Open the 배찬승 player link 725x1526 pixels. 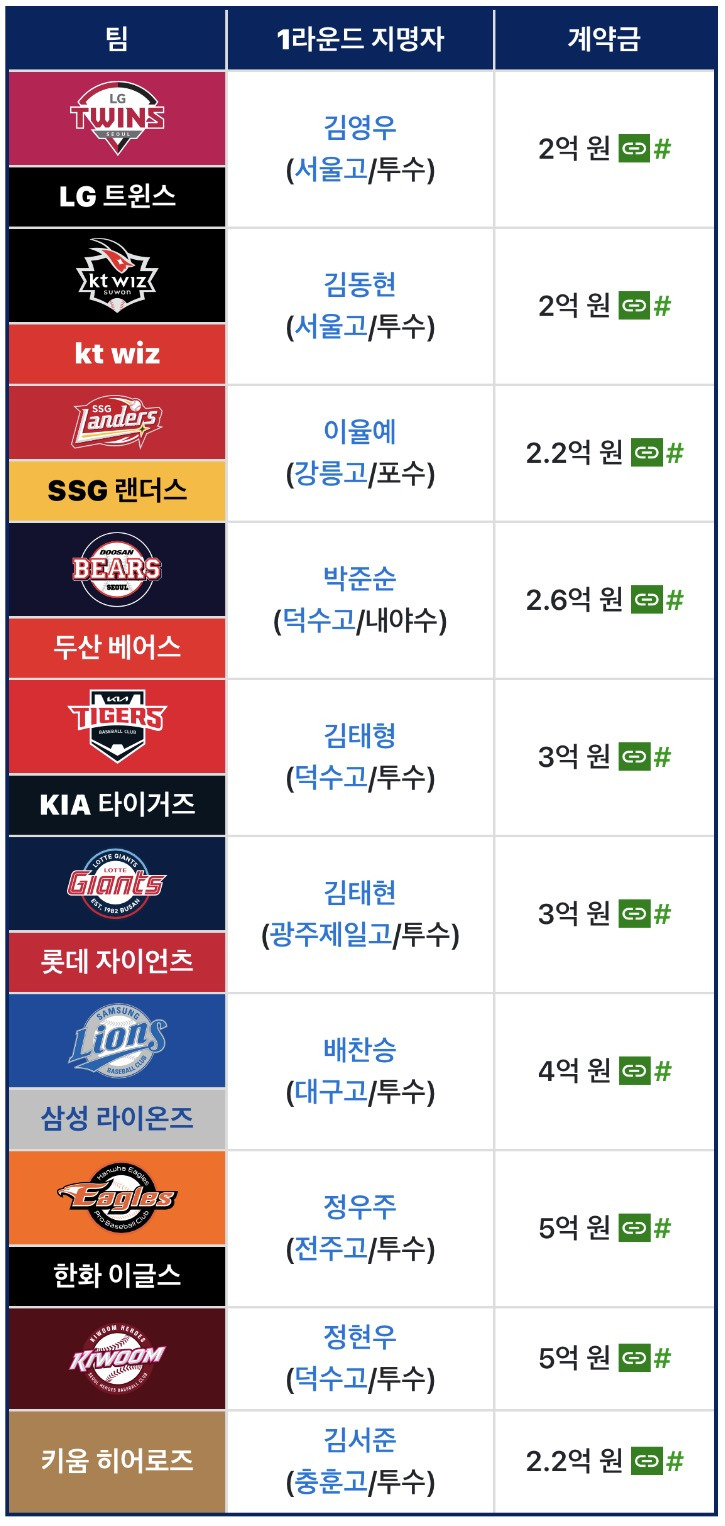tap(360, 1050)
